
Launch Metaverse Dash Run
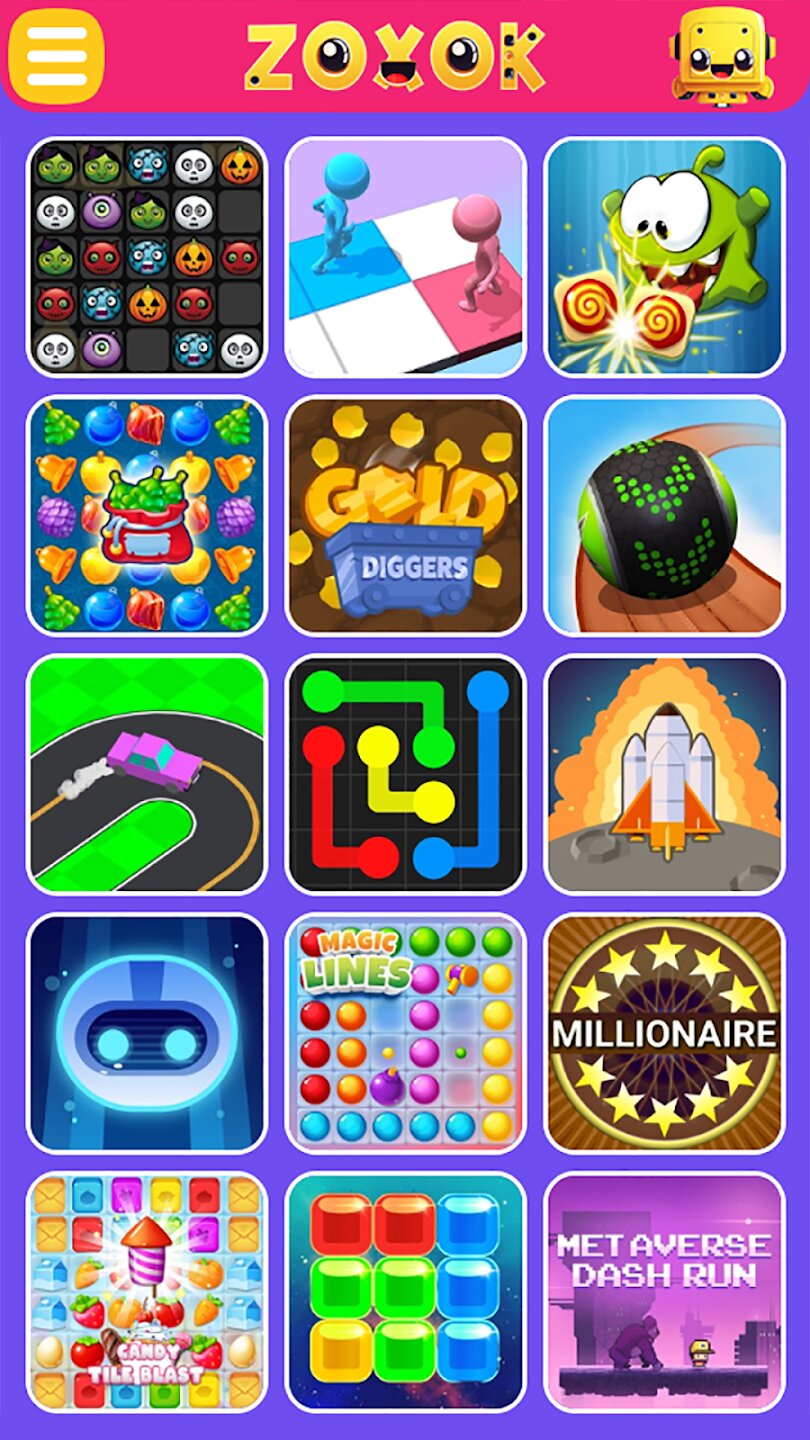pos(664,1292)
